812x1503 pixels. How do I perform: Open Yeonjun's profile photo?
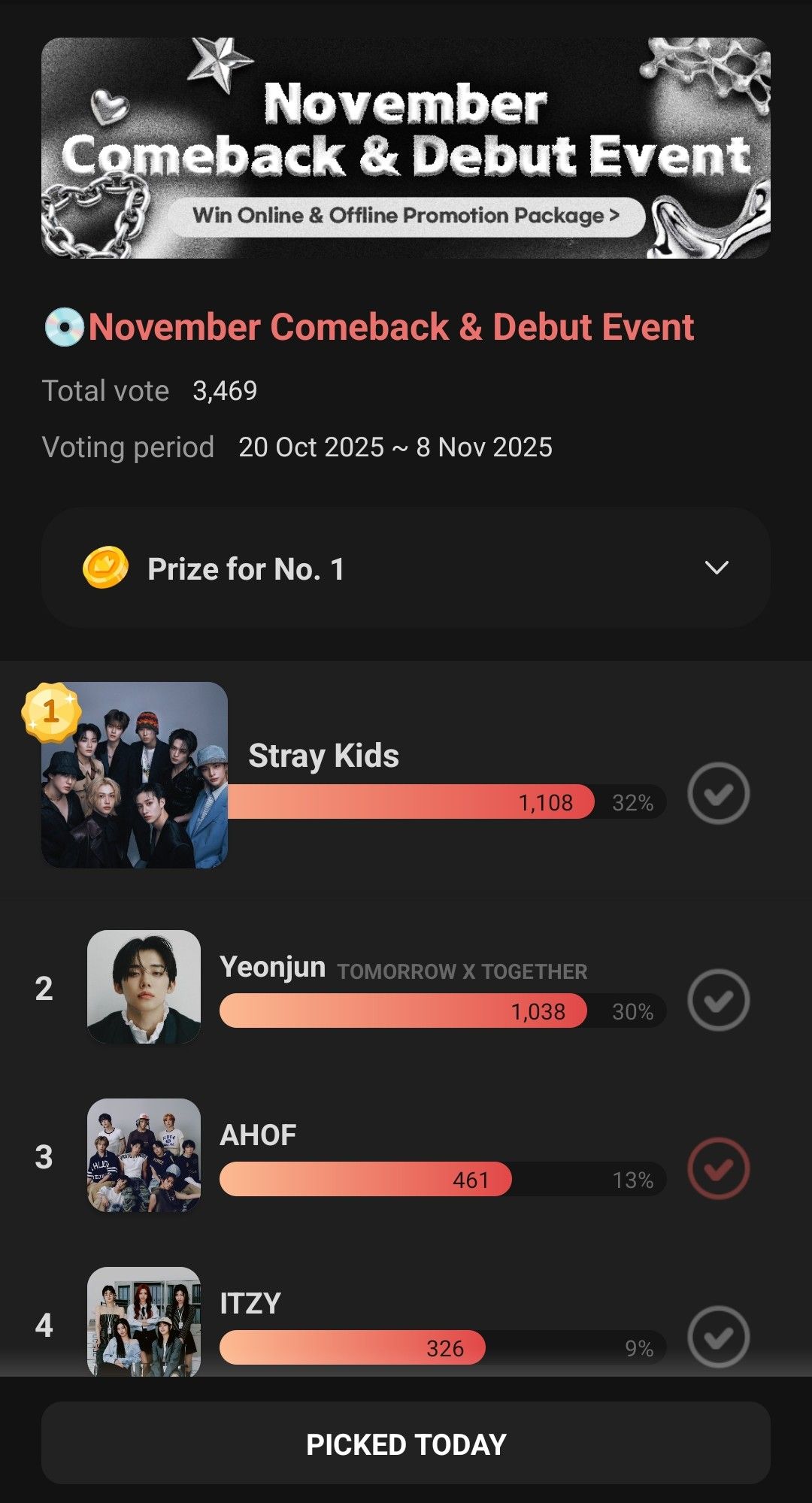(144, 986)
